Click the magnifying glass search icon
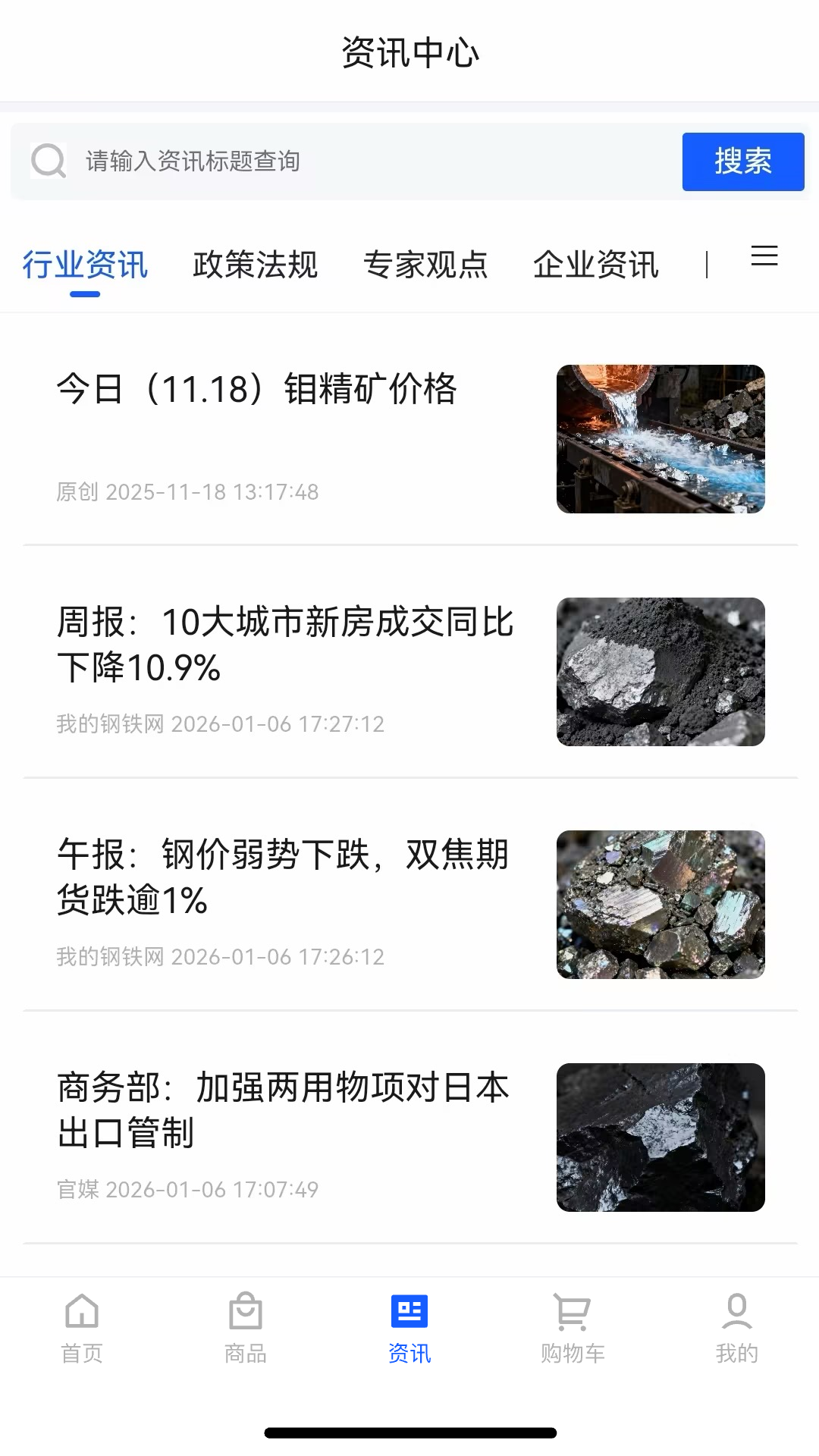The image size is (819, 1456). tap(48, 161)
